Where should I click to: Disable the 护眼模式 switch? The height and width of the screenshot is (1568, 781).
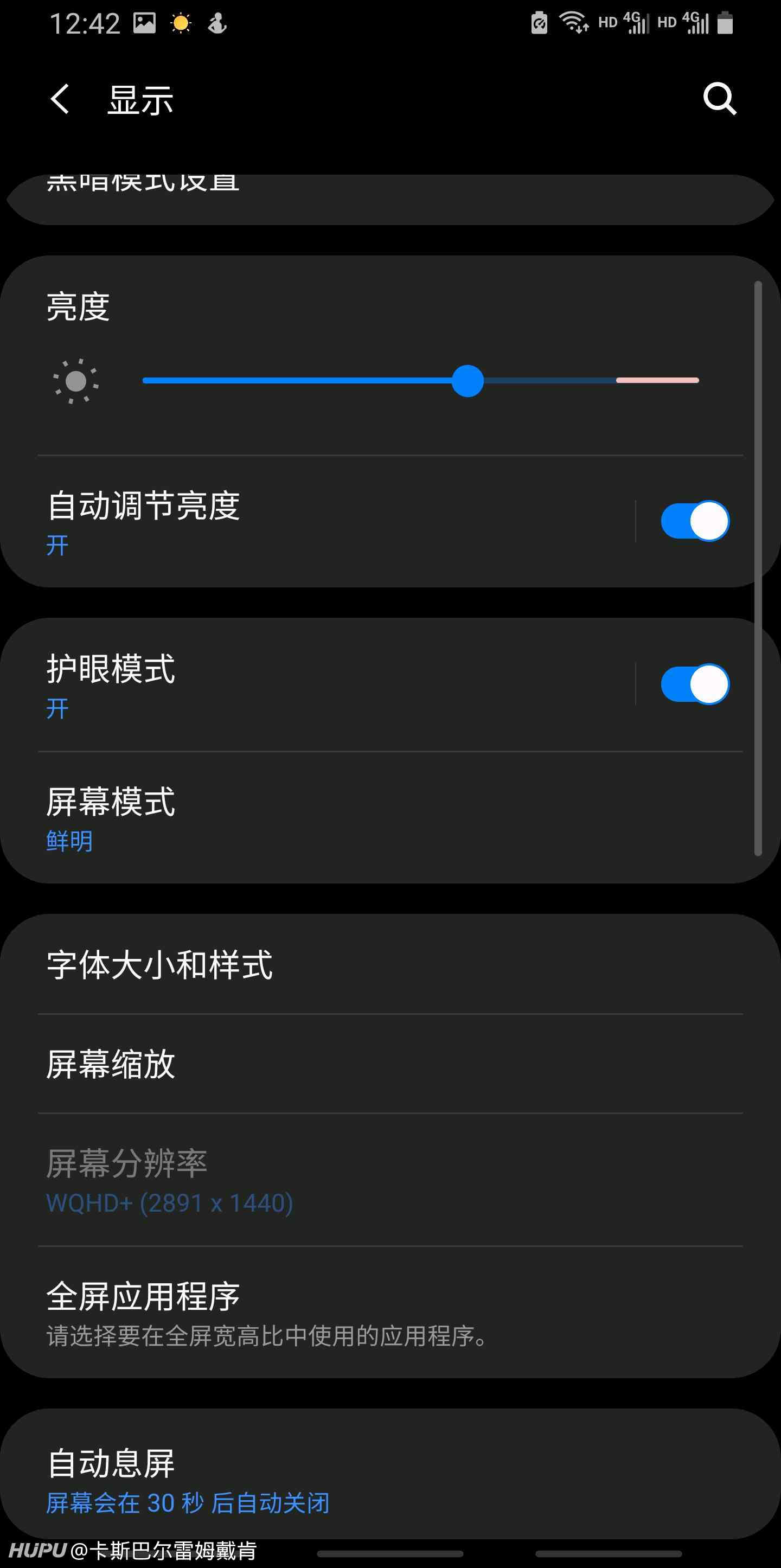point(695,684)
